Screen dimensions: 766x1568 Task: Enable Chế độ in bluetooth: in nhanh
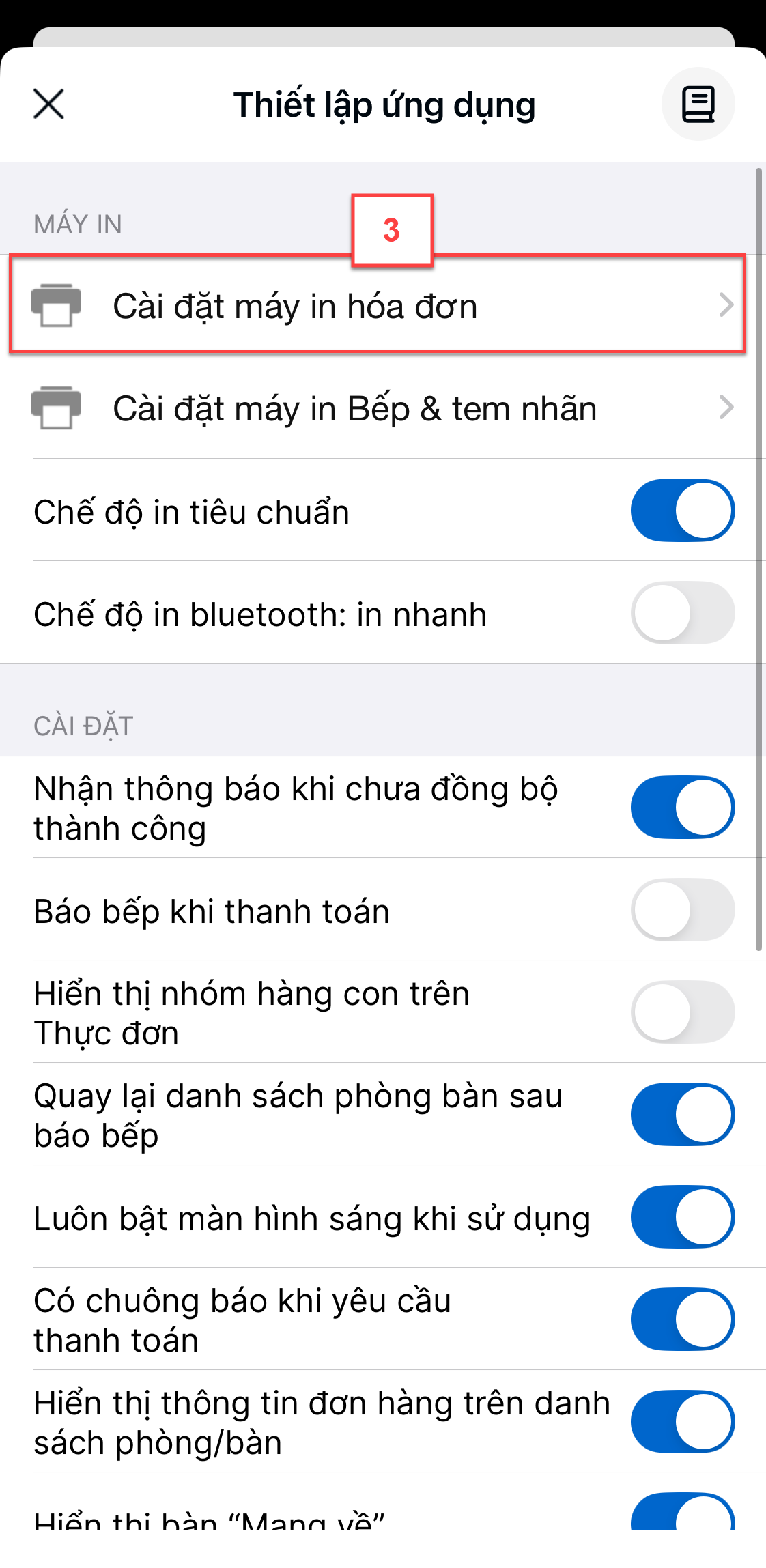tap(682, 612)
